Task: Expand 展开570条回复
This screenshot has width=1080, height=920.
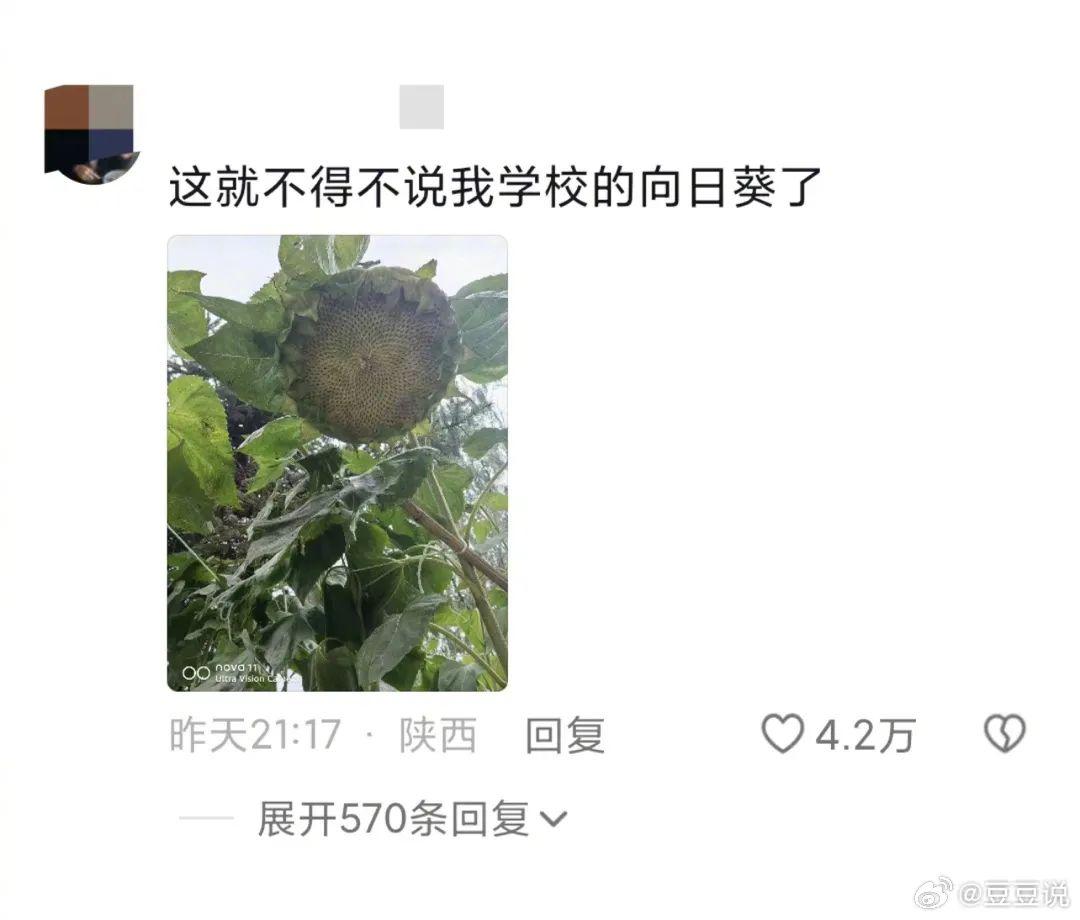Action: point(411,820)
